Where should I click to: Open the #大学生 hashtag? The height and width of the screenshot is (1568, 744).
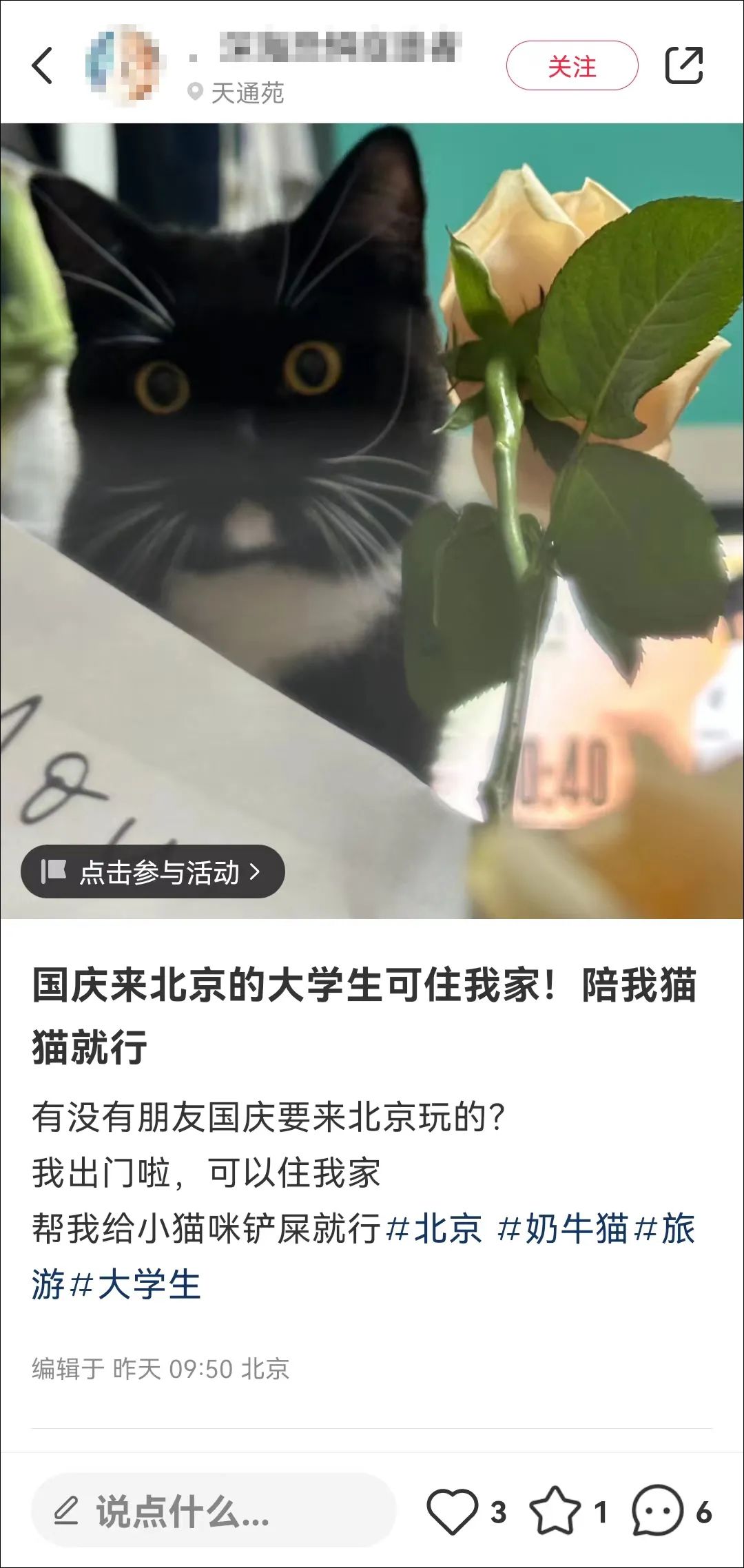coord(136,1286)
